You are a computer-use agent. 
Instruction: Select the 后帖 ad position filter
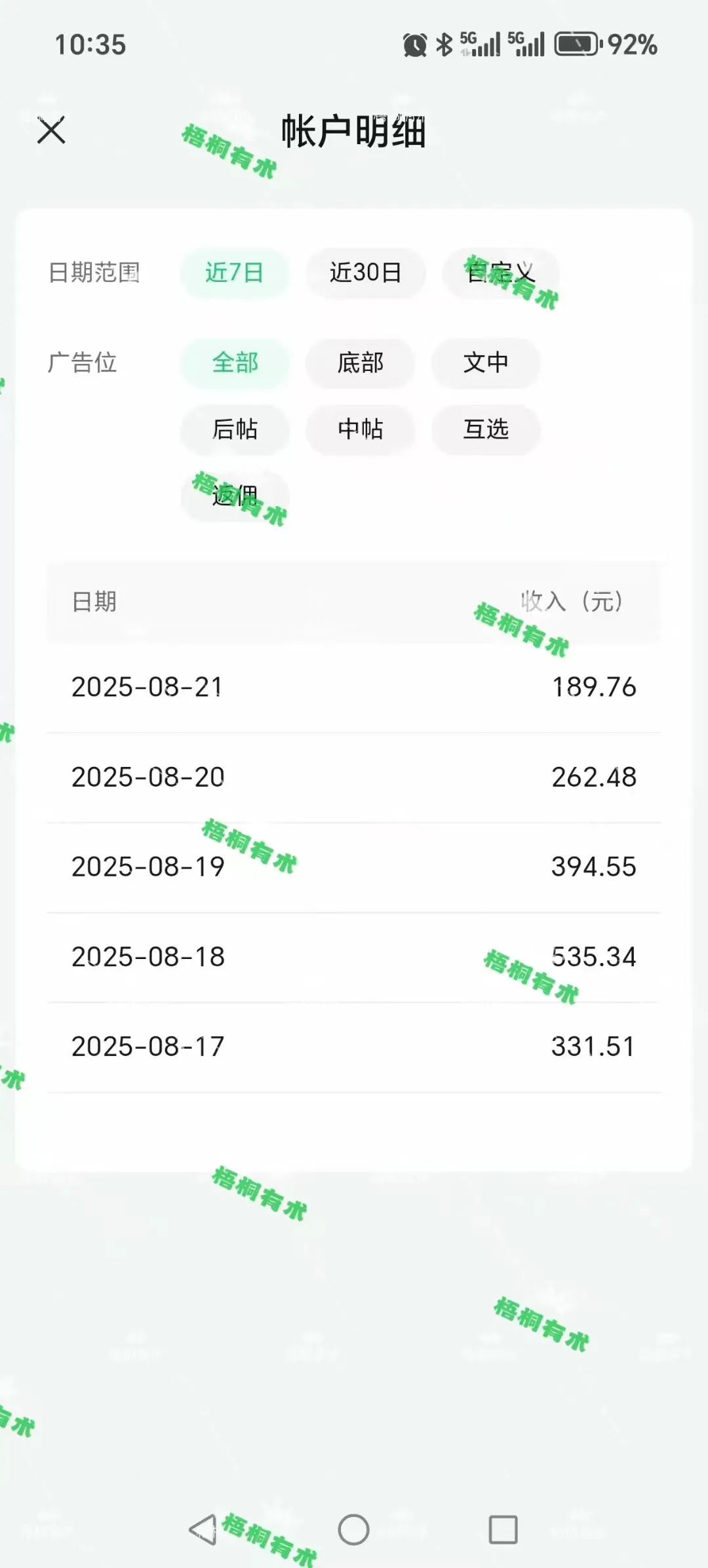pos(234,430)
